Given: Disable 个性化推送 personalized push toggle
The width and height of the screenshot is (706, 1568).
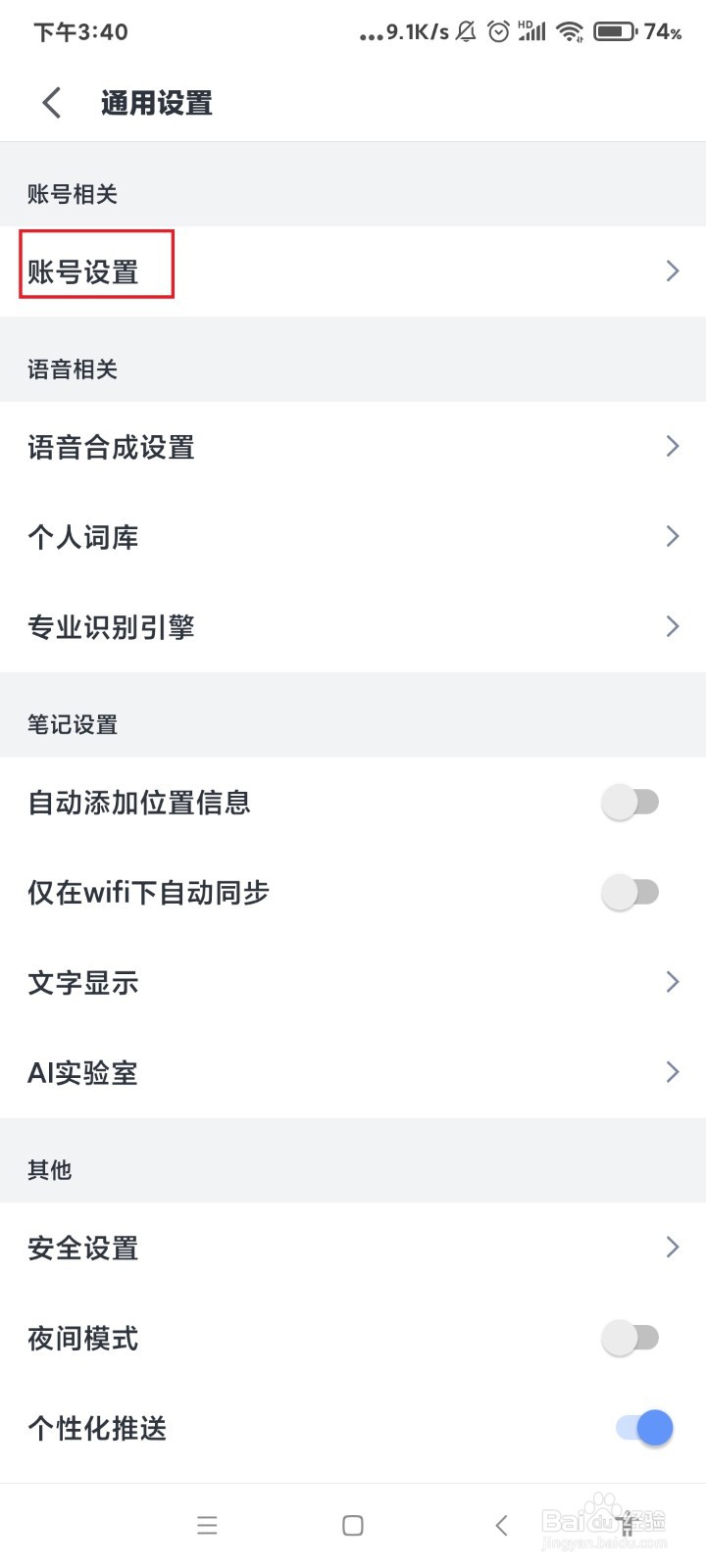Looking at the screenshot, I should click(640, 1428).
